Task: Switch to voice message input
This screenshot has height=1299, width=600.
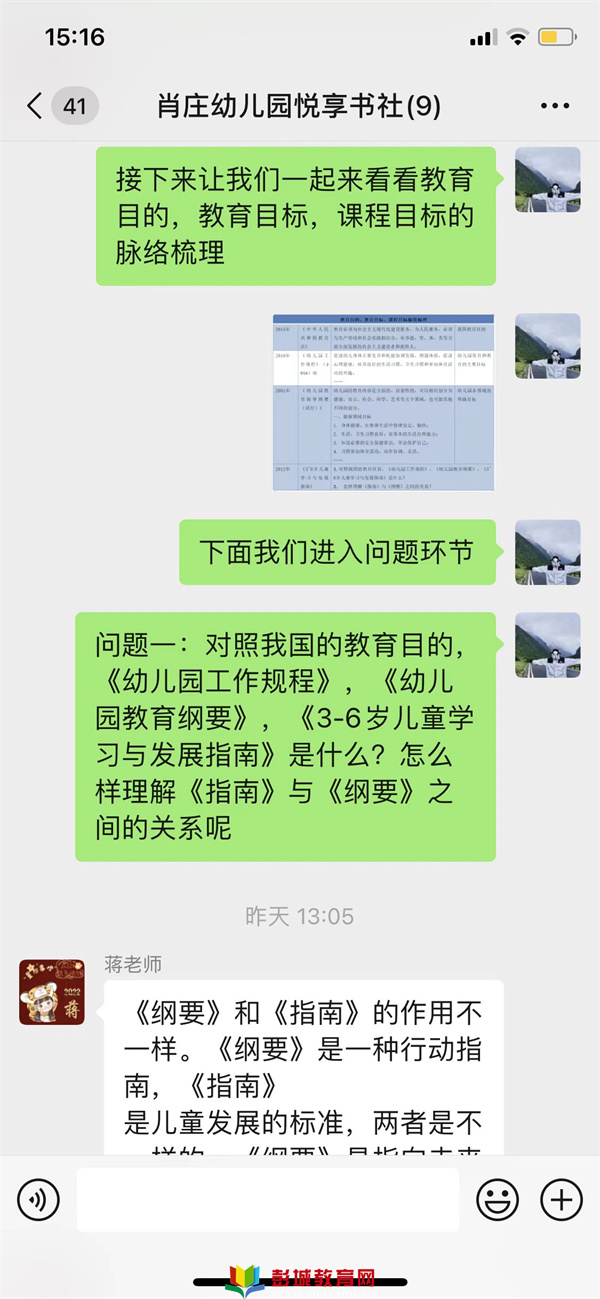Action: click(39, 1198)
